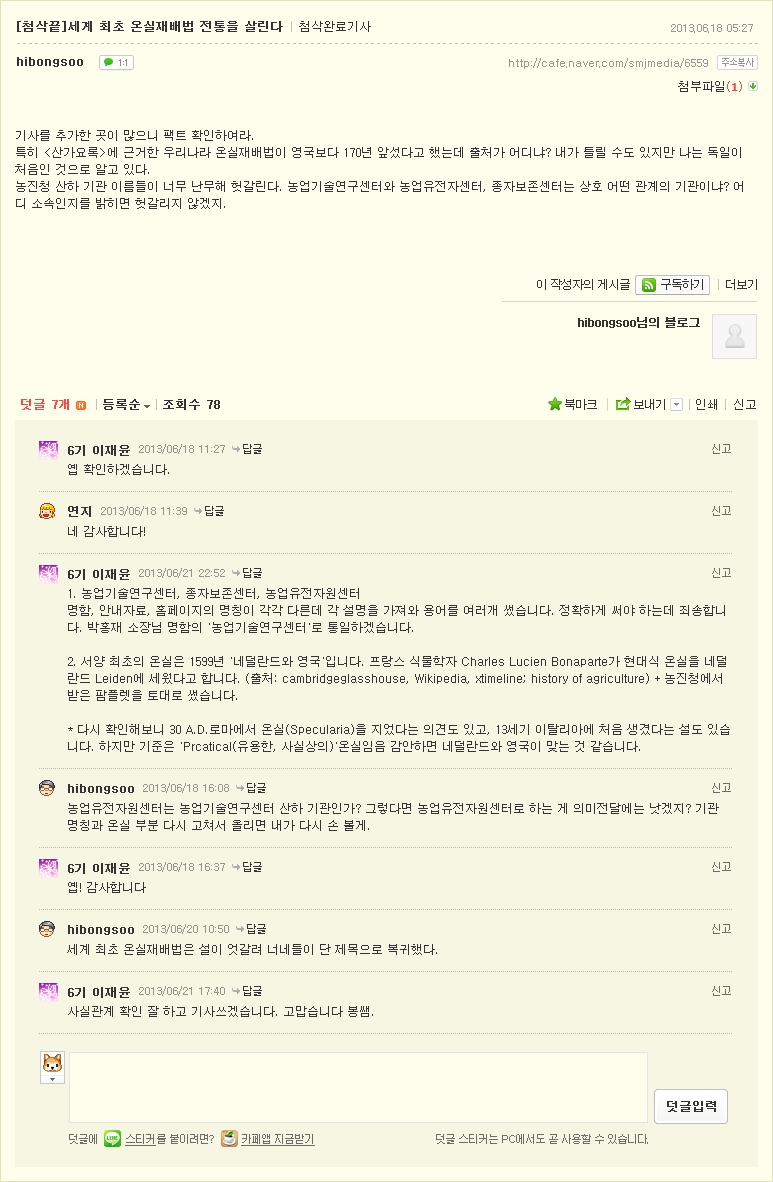Open the 1:1 chat icon next to hibongsoo
This screenshot has height=1182, width=773.
click(x=116, y=62)
